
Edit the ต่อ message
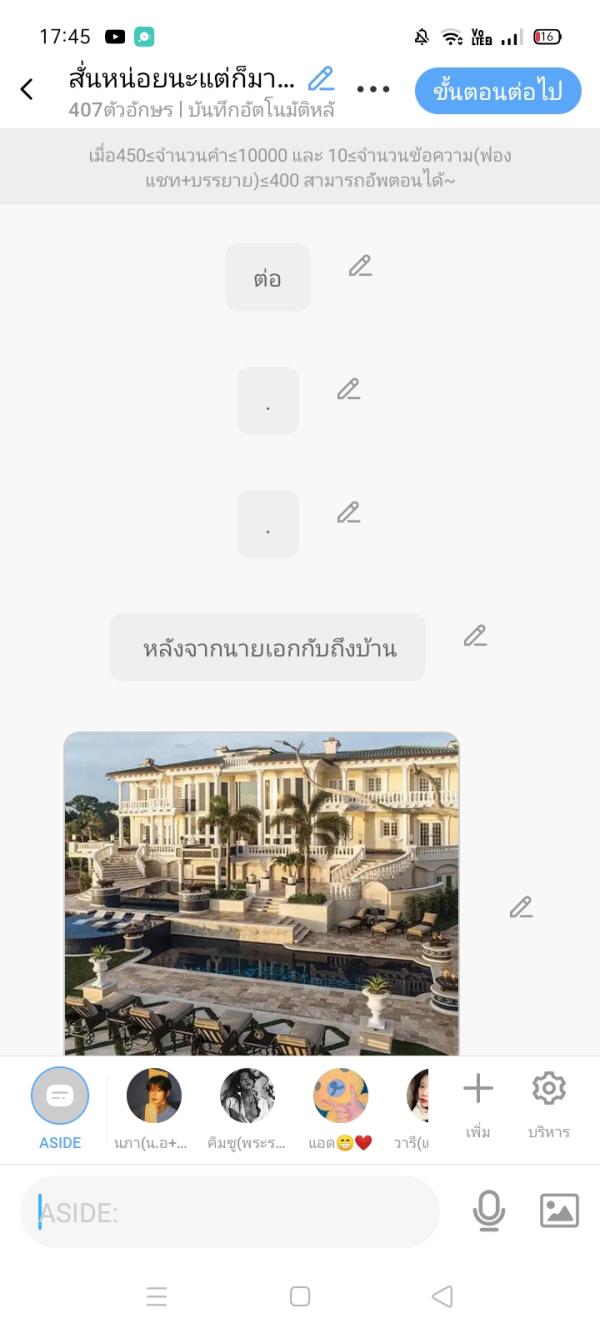360,266
